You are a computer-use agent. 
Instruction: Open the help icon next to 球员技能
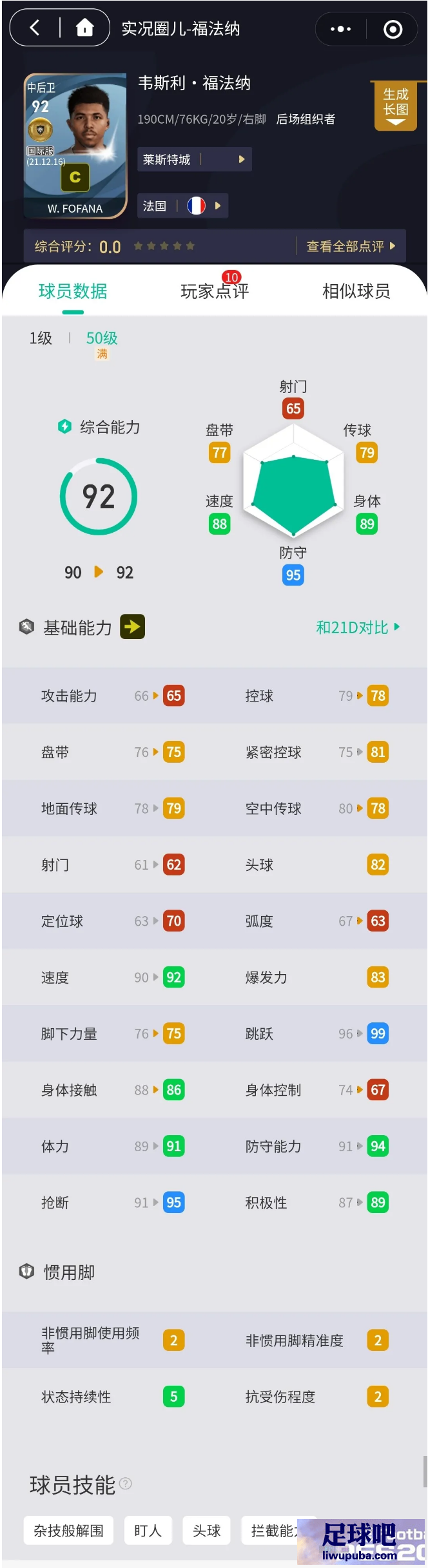126,1483
